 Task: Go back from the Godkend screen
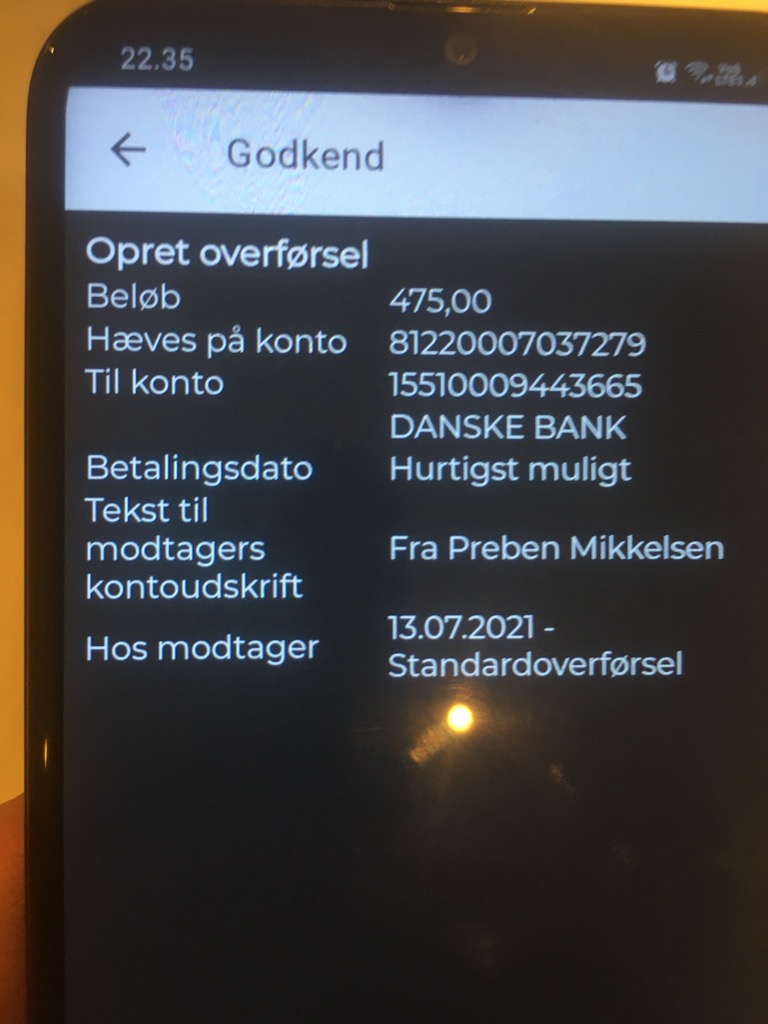(x=128, y=151)
